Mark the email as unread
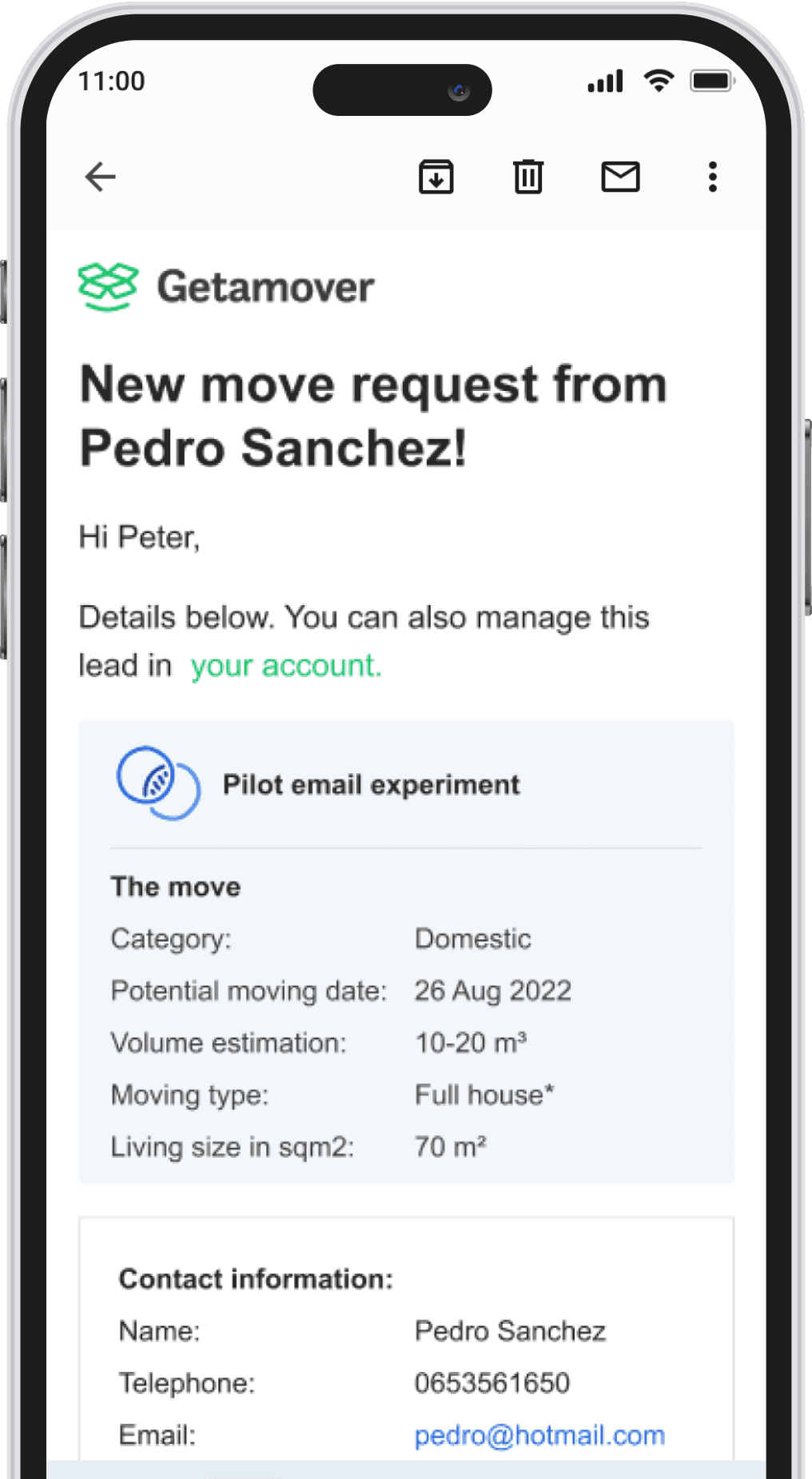812x1479 pixels. (620, 177)
